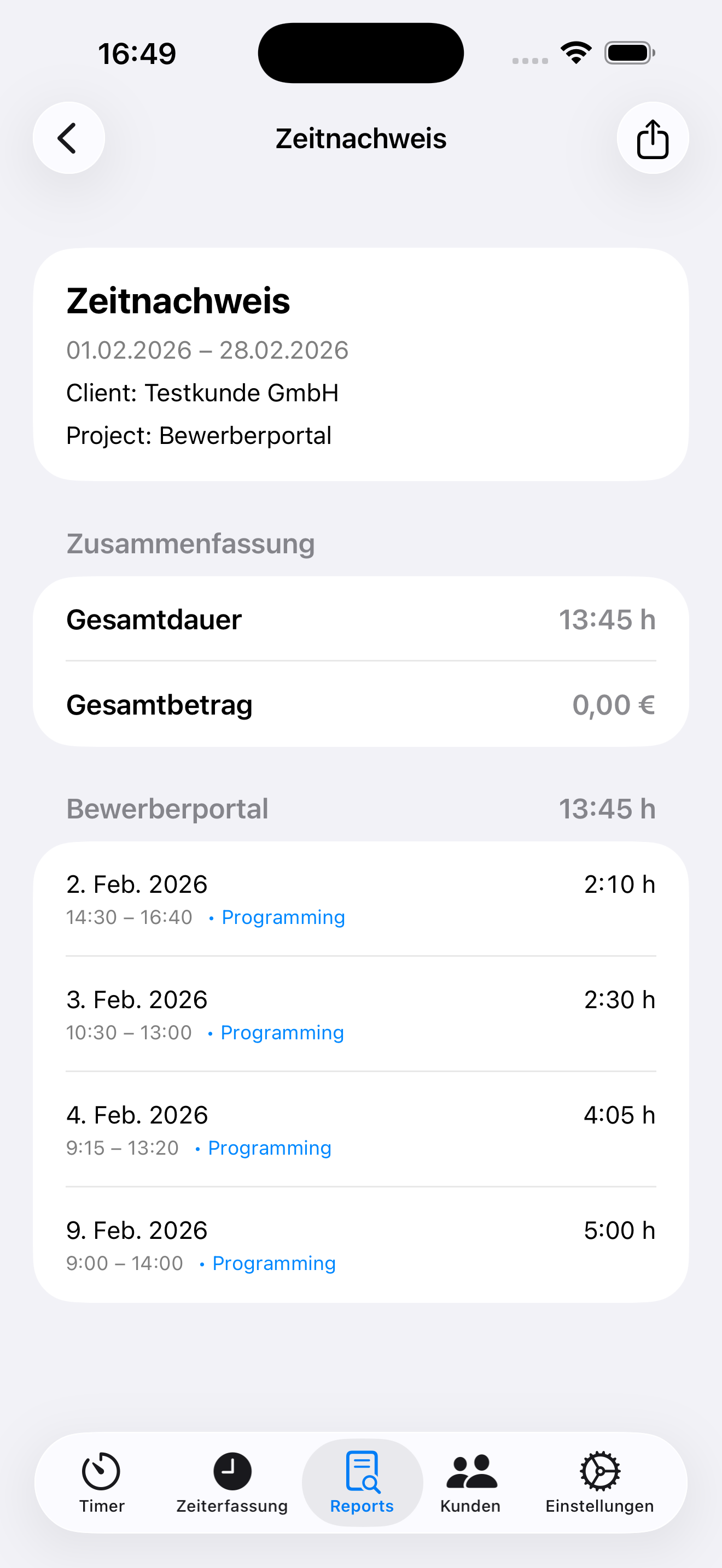Image resolution: width=722 pixels, height=1568 pixels.
Task: Tap the date range 01.02.2026 – 28.02.2026
Action: [207, 349]
